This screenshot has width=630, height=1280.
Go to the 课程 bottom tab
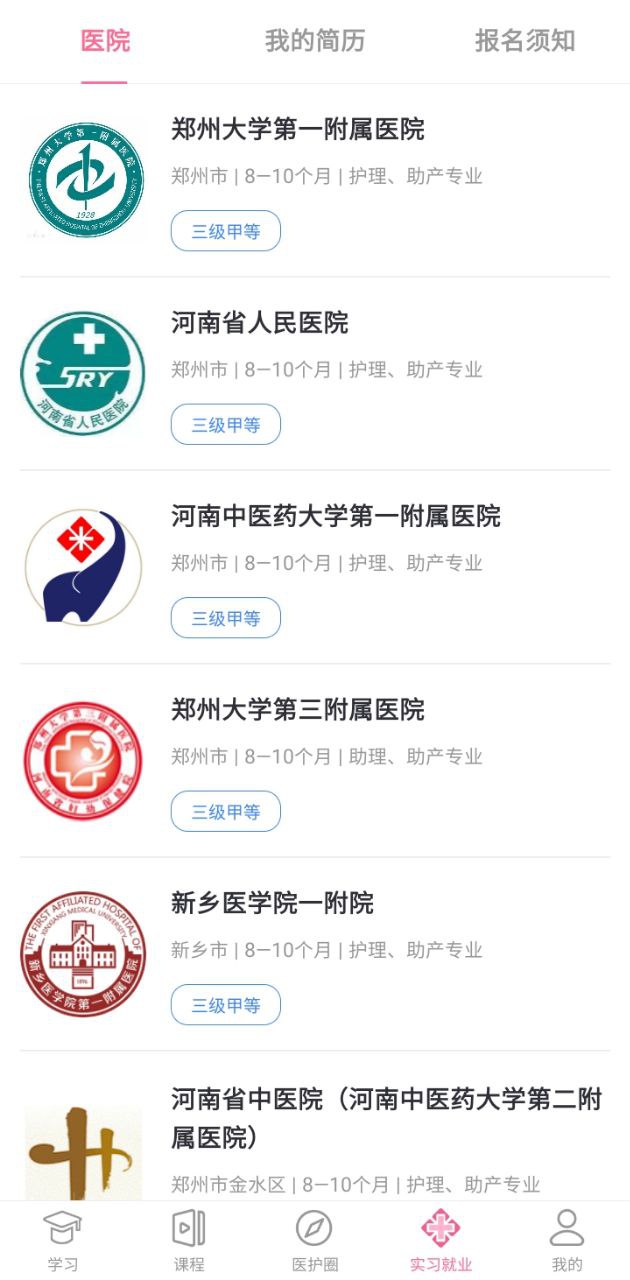click(189, 1241)
